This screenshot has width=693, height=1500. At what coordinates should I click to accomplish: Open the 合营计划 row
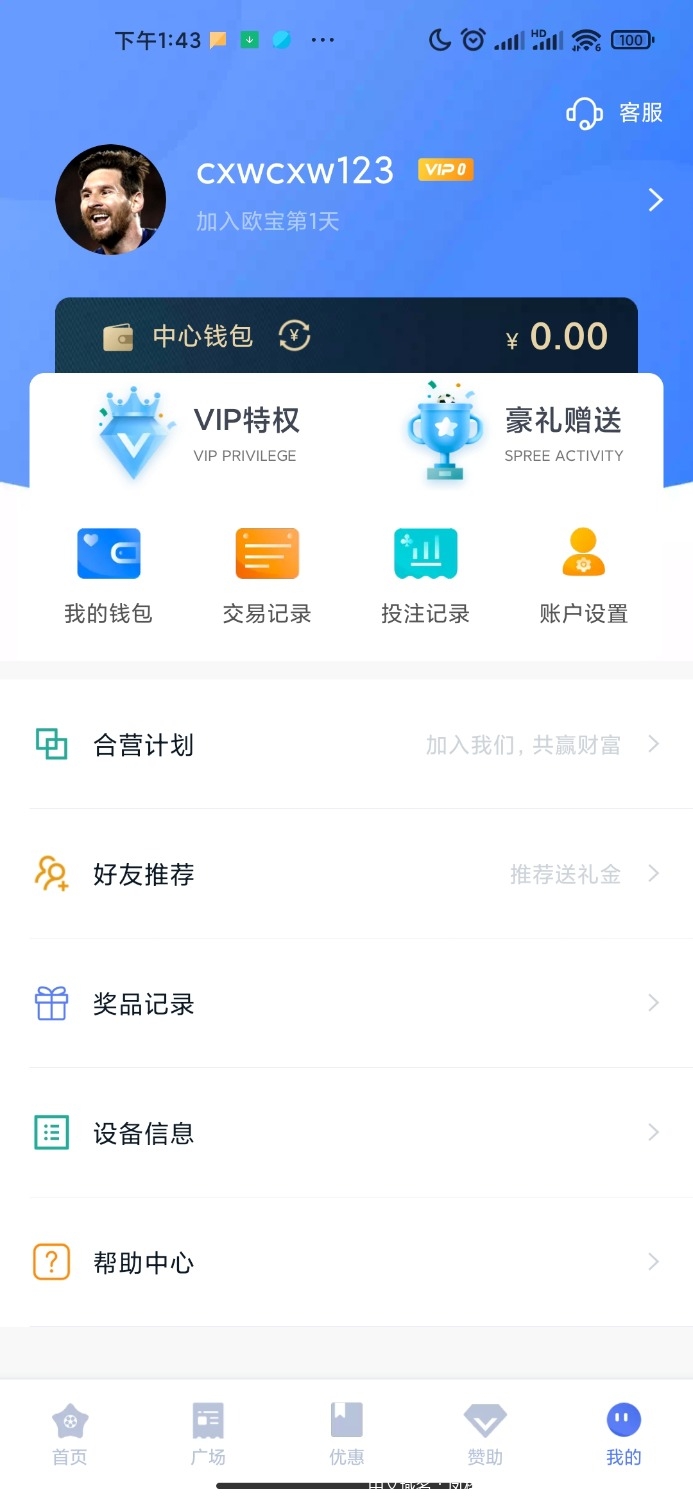346,744
